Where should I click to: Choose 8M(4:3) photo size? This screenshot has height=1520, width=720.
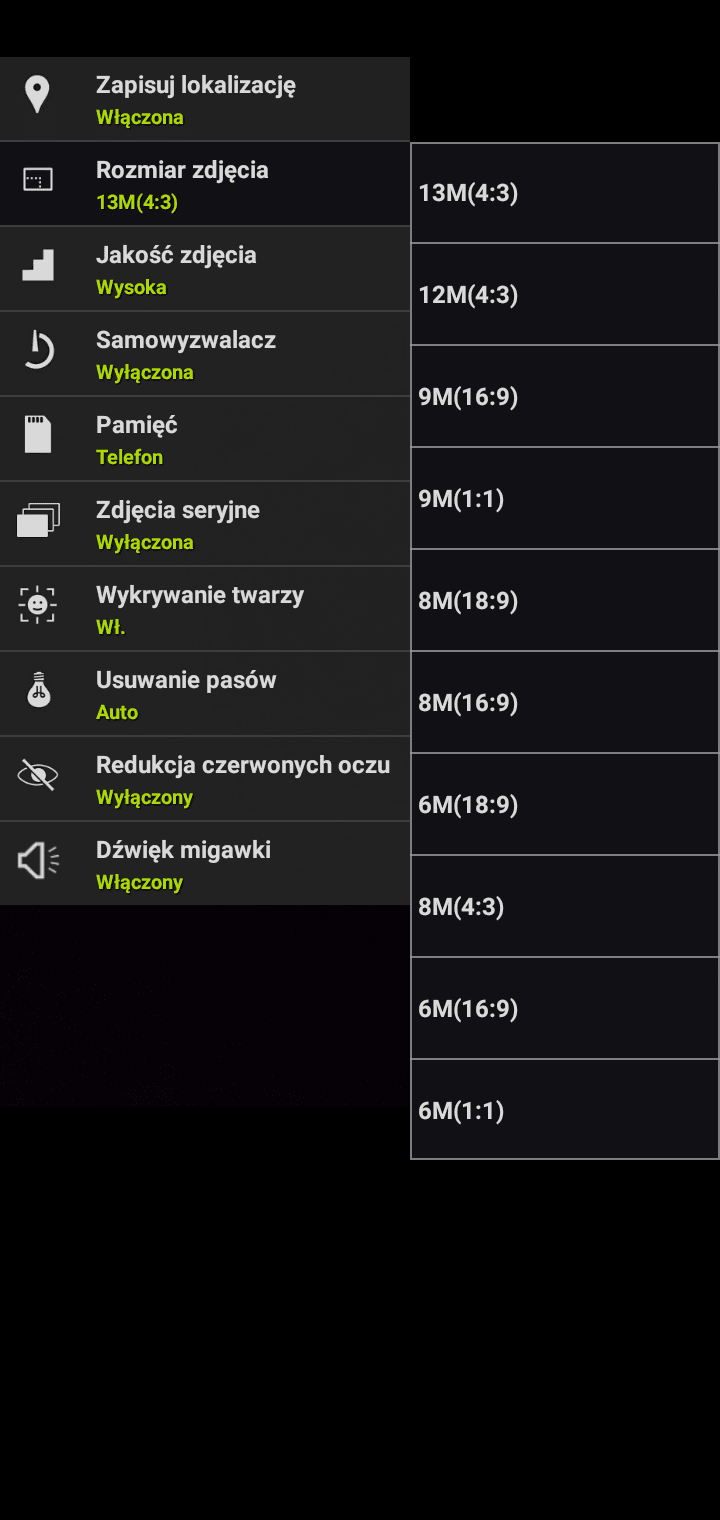pyautogui.click(x=565, y=907)
